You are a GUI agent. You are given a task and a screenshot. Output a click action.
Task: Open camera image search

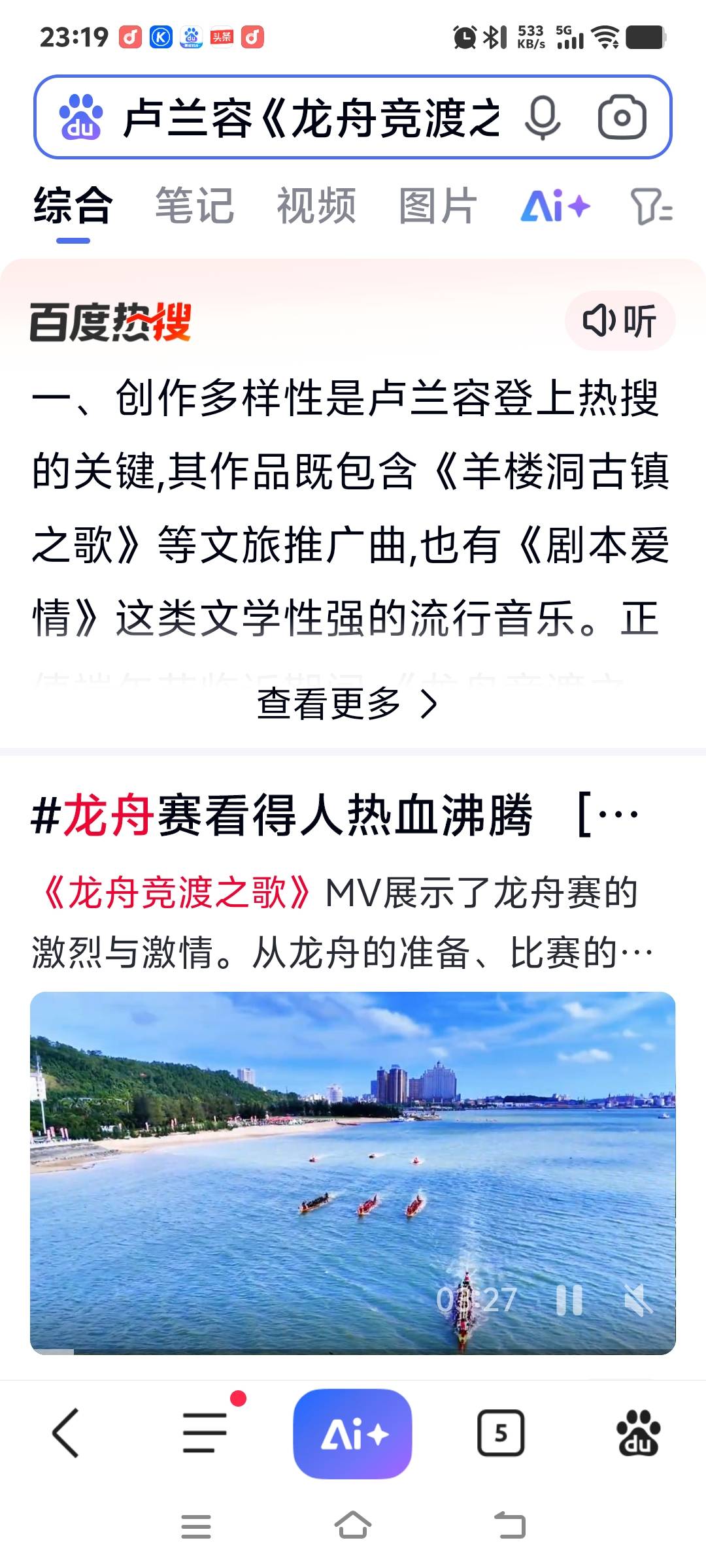click(x=622, y=118)
